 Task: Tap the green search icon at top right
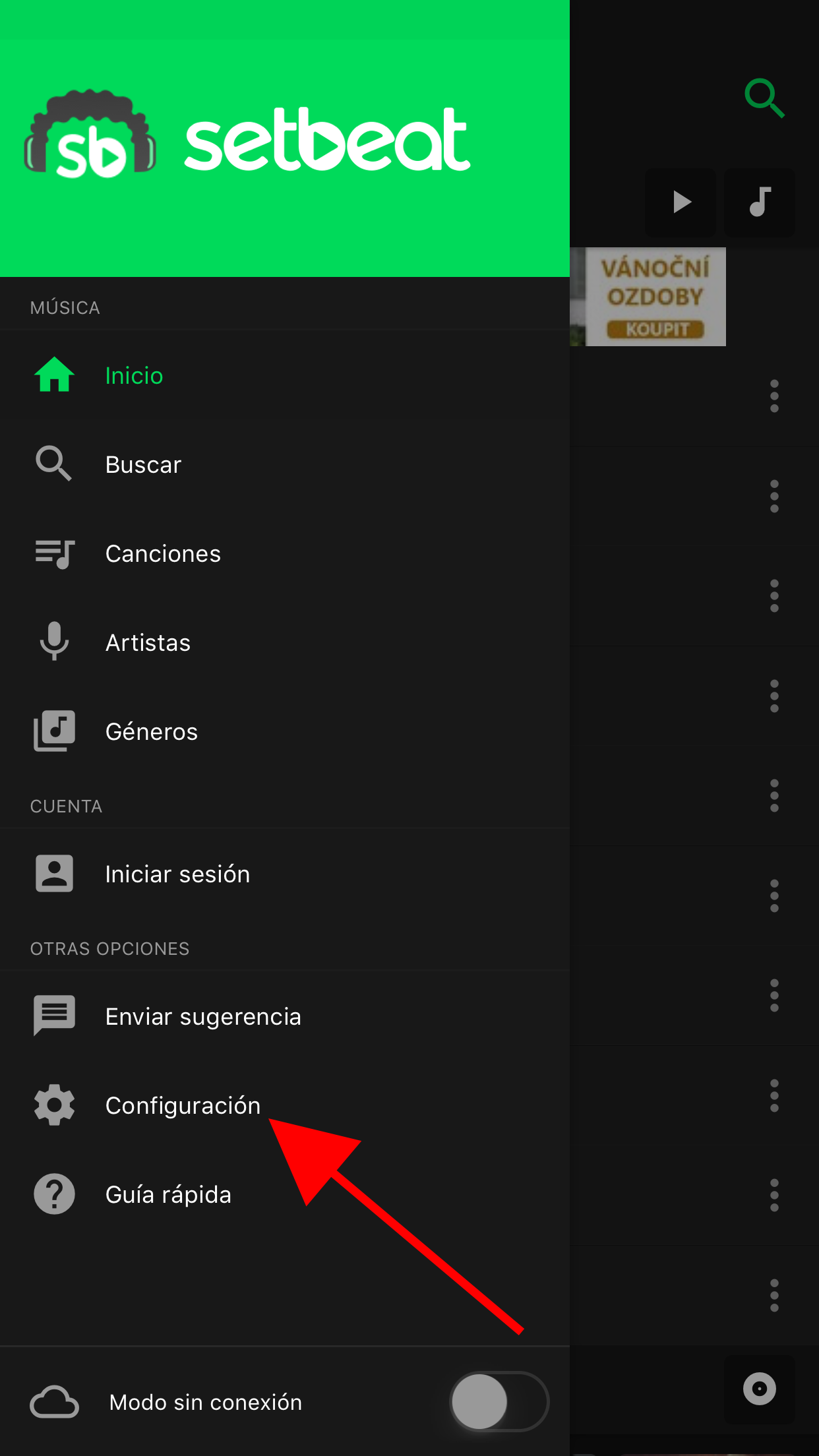(x=764, y=98)
